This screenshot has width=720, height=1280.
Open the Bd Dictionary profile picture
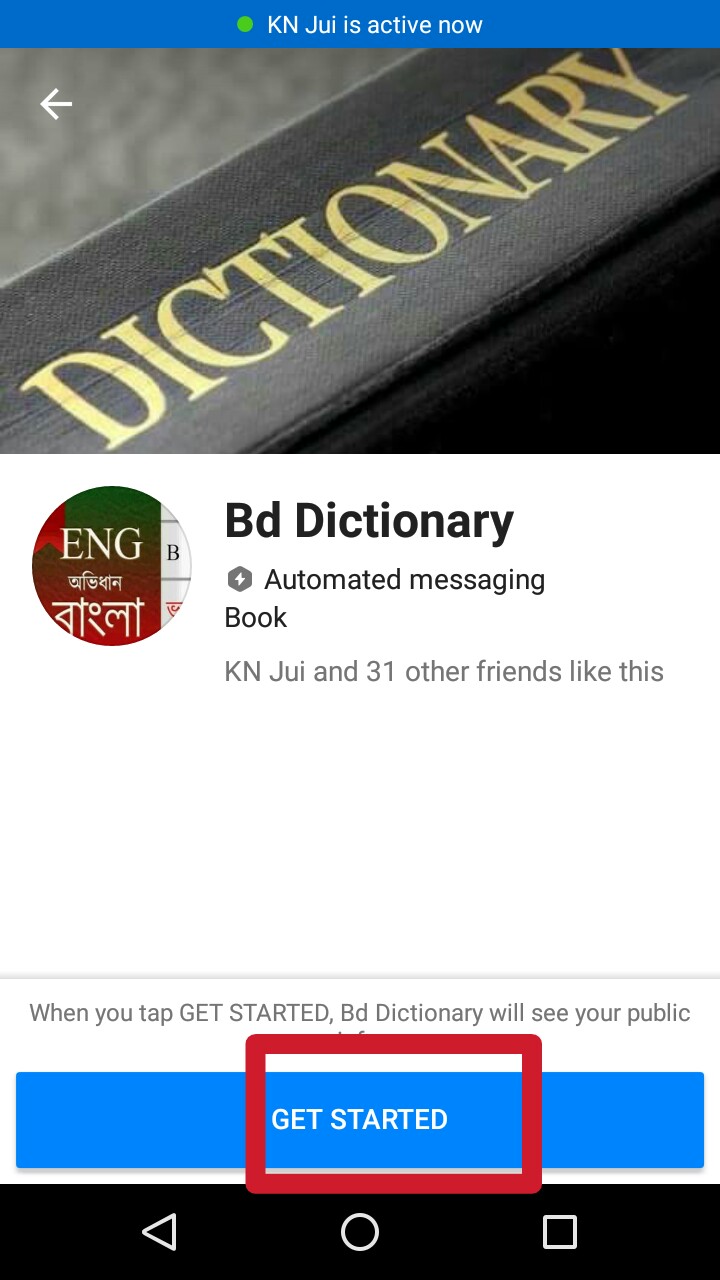tap(112, 566)
